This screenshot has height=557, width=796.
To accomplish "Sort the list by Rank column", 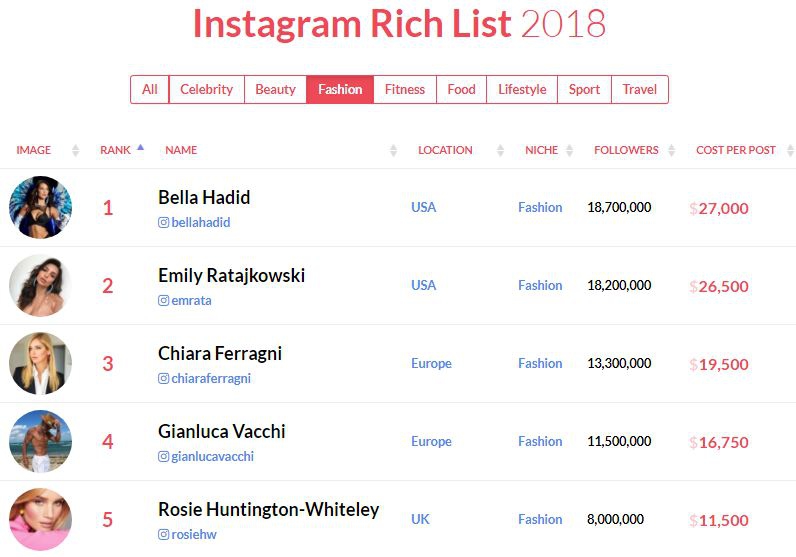I will point(116,150).
